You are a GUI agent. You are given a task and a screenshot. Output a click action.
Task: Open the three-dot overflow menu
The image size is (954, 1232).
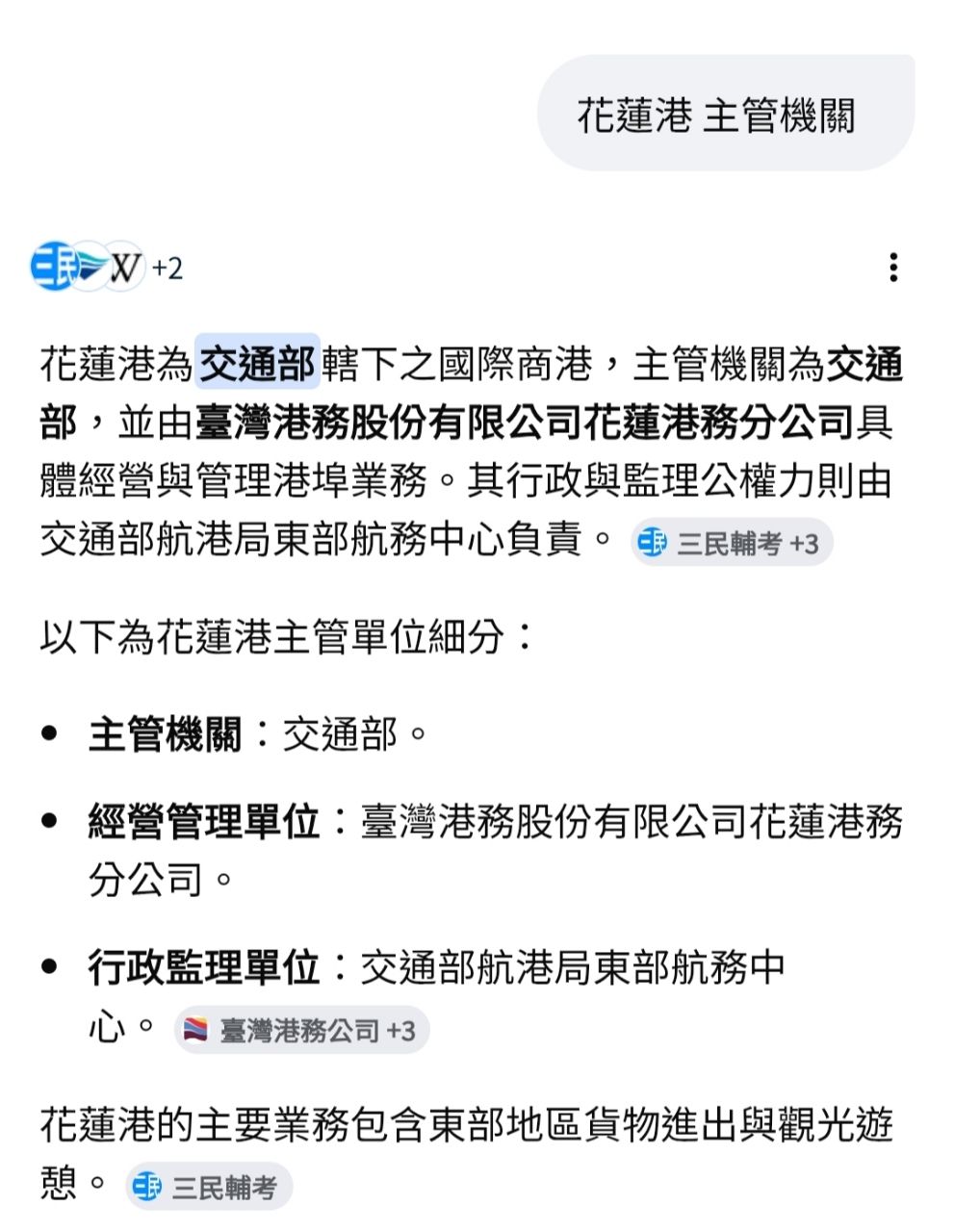pos(894,268)
